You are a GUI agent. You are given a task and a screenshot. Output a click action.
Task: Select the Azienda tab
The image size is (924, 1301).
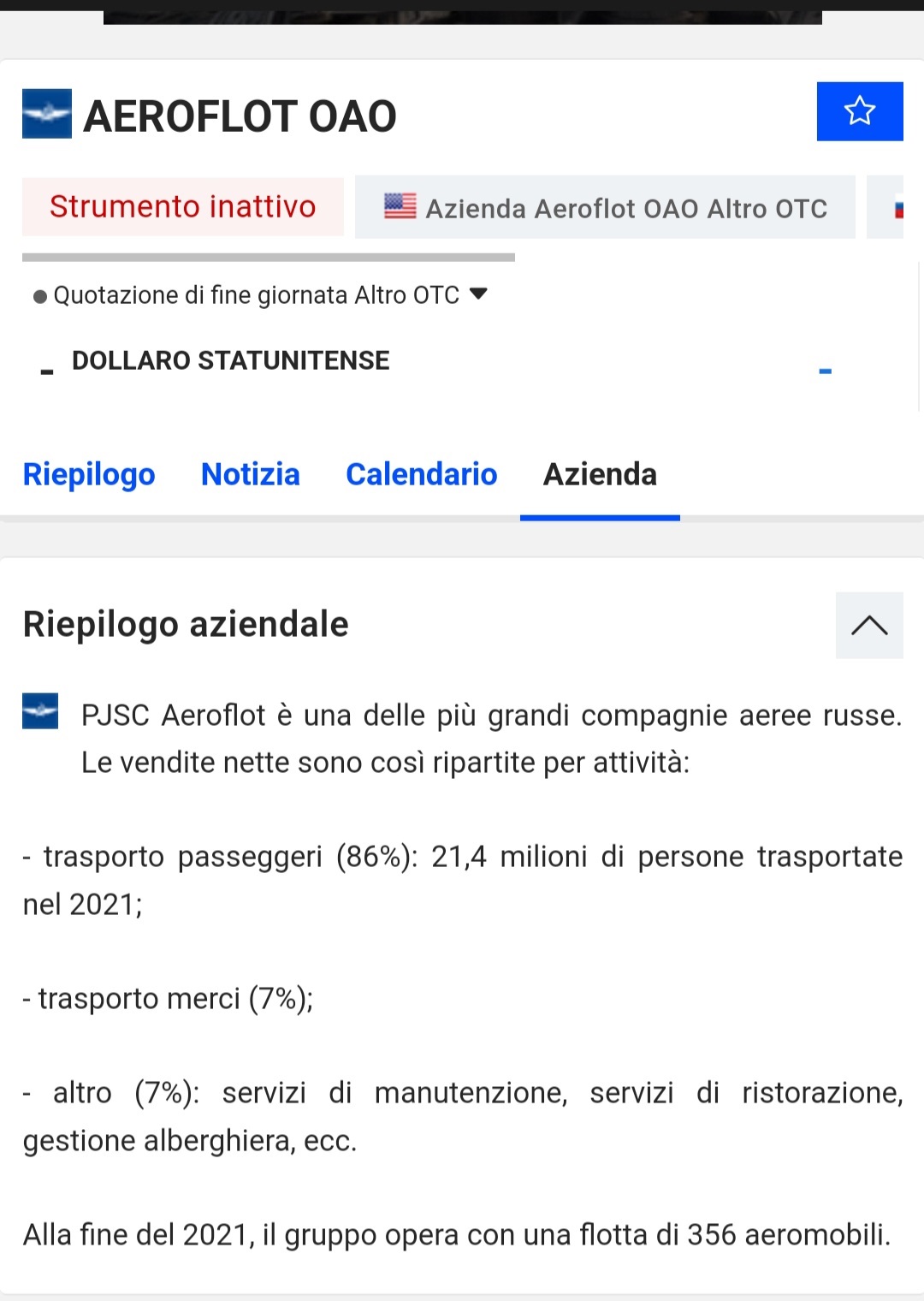tap(600, 474)
